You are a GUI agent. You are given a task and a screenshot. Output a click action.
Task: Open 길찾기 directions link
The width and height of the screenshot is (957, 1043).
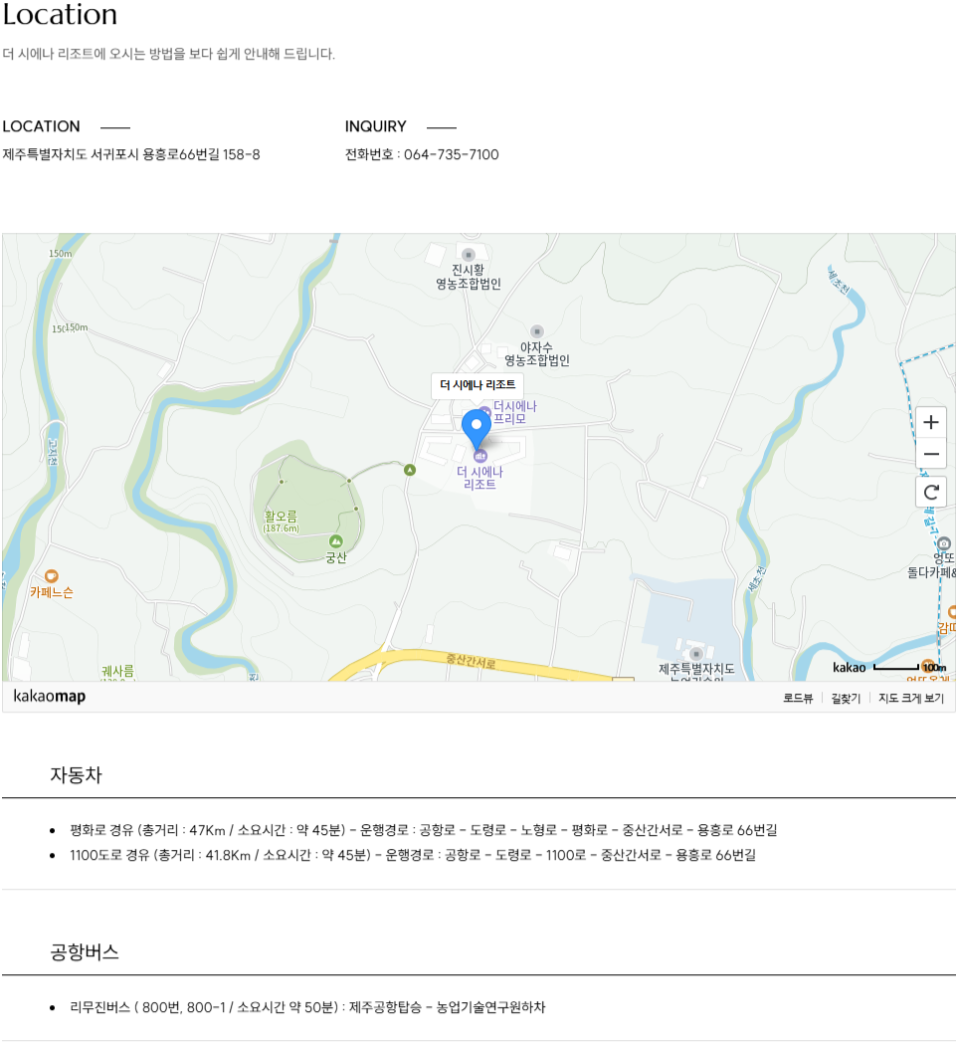(845, 698)
